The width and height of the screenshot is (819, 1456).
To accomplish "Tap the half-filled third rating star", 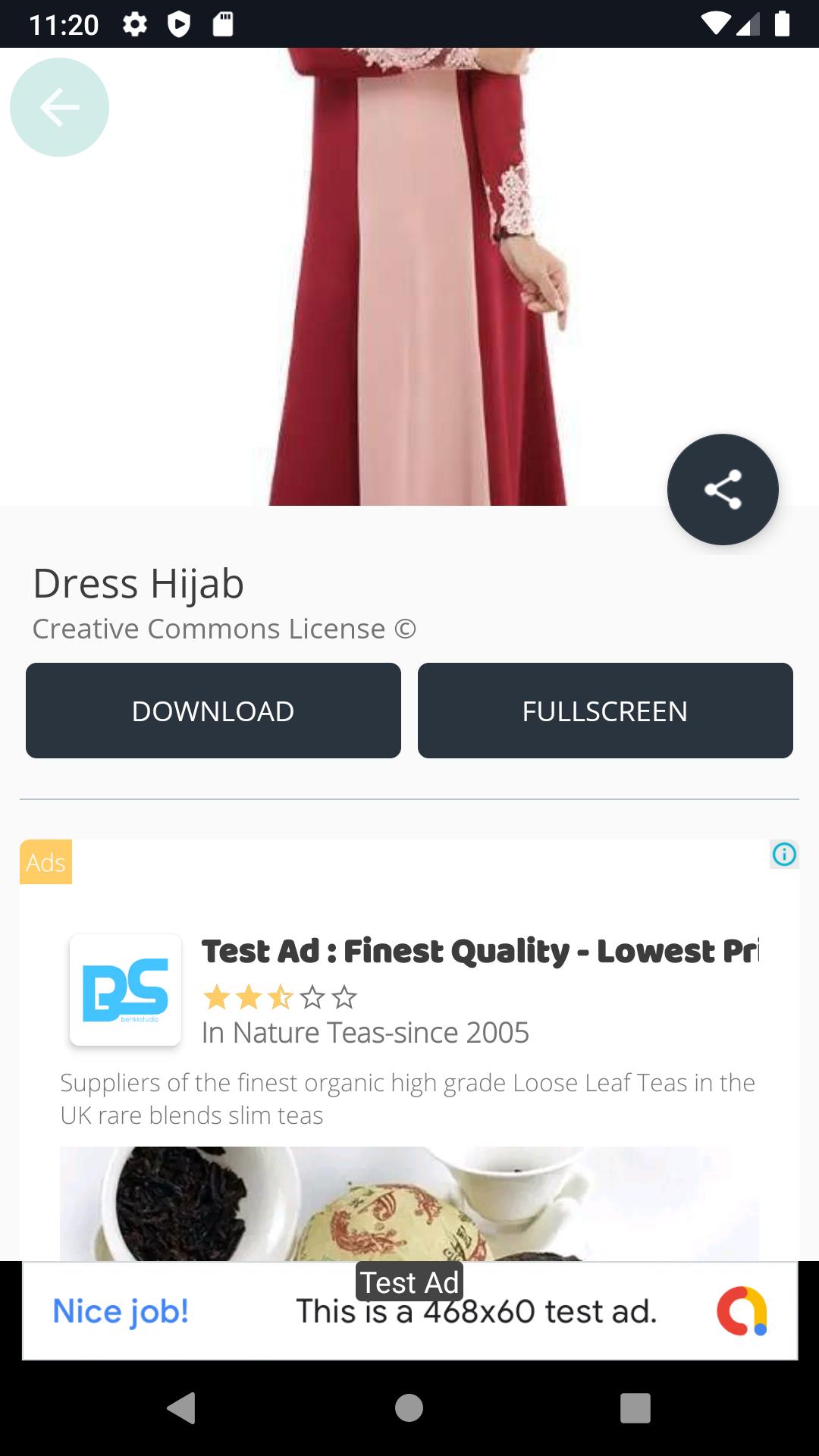I will click(x=279, y=998).
